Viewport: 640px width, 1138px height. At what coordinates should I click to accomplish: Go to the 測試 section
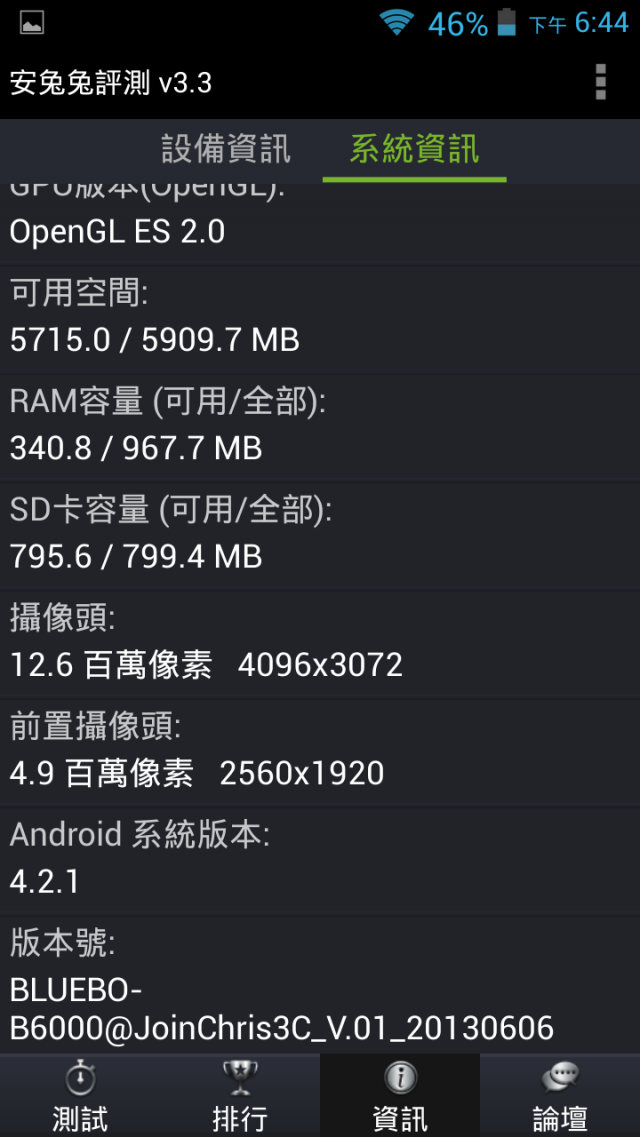tap(80, 1095)
